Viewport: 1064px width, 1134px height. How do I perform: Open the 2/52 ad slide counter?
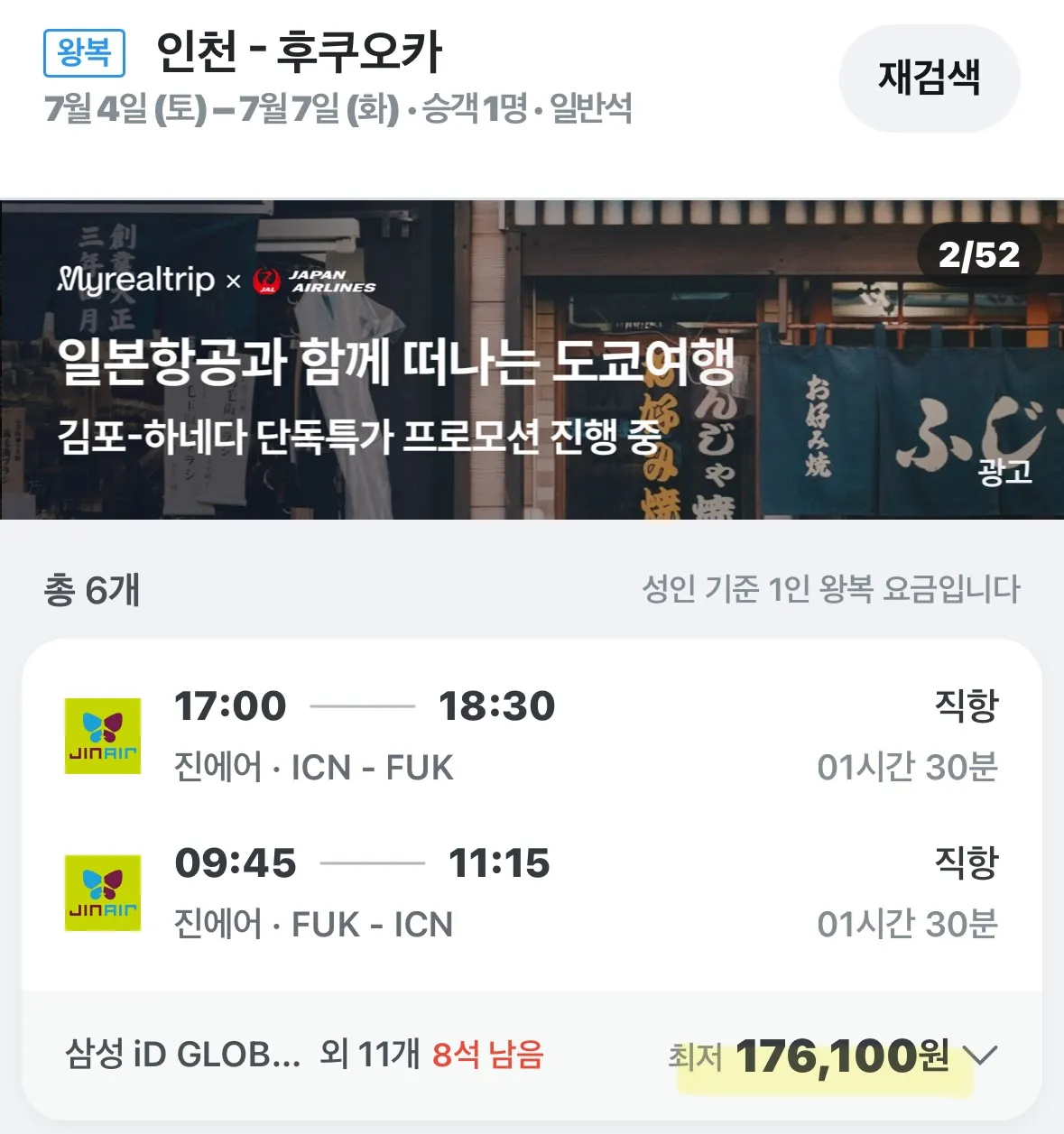click(980, 254)
